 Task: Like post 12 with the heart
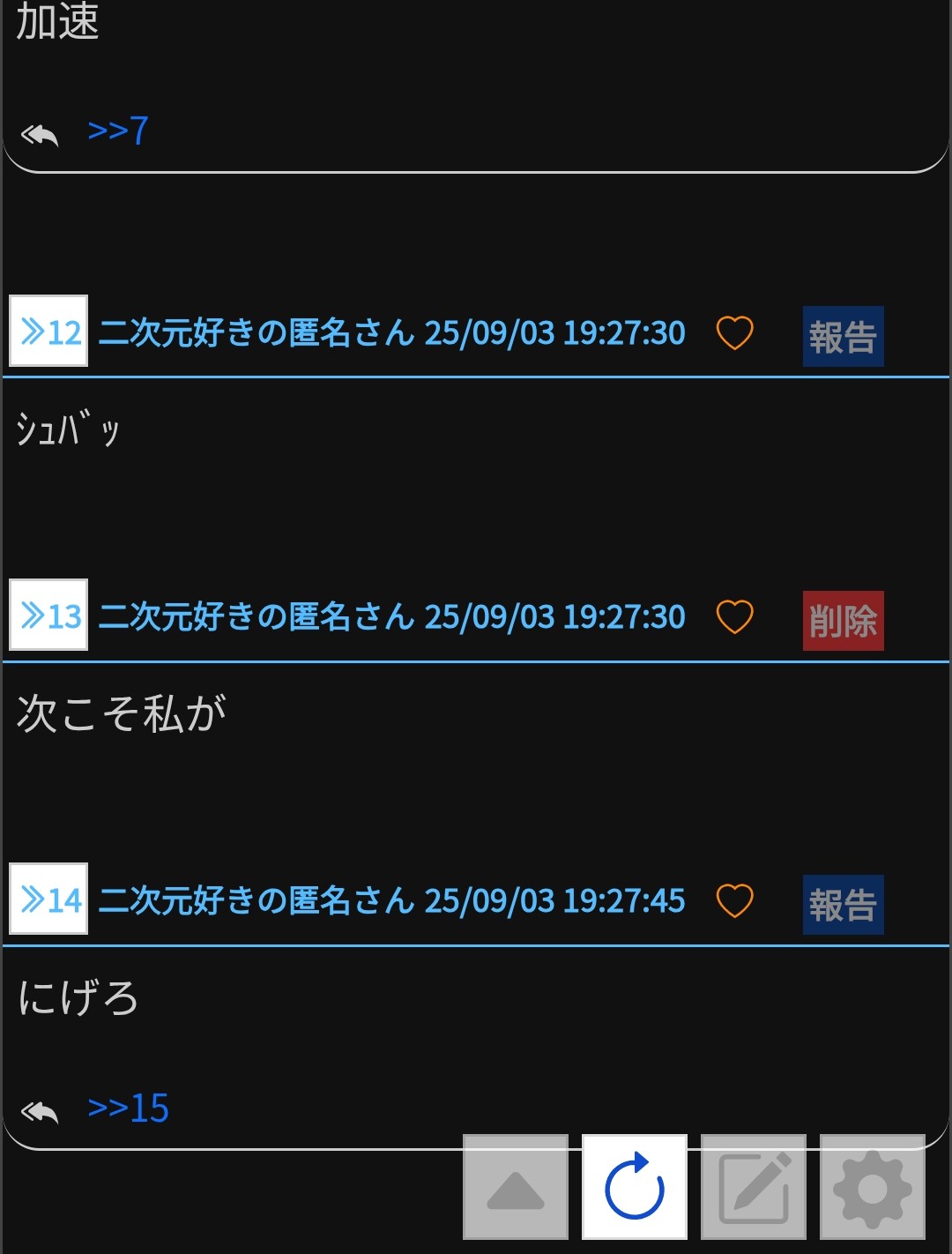[x=734, y=333]
